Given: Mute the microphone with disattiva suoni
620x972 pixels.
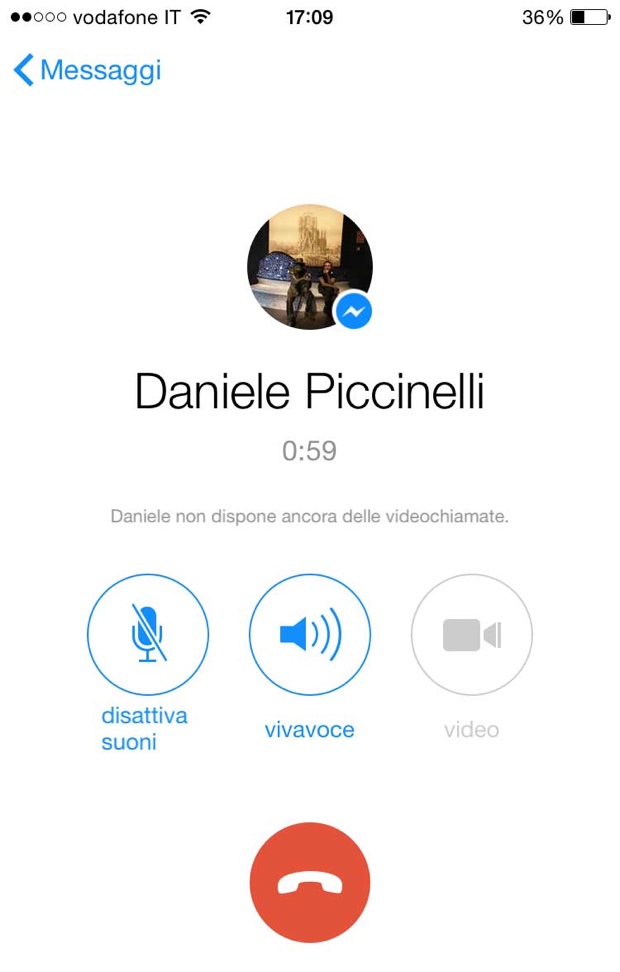Looking at the screenshot, I should pyautogui.click(x=148, y=634).
